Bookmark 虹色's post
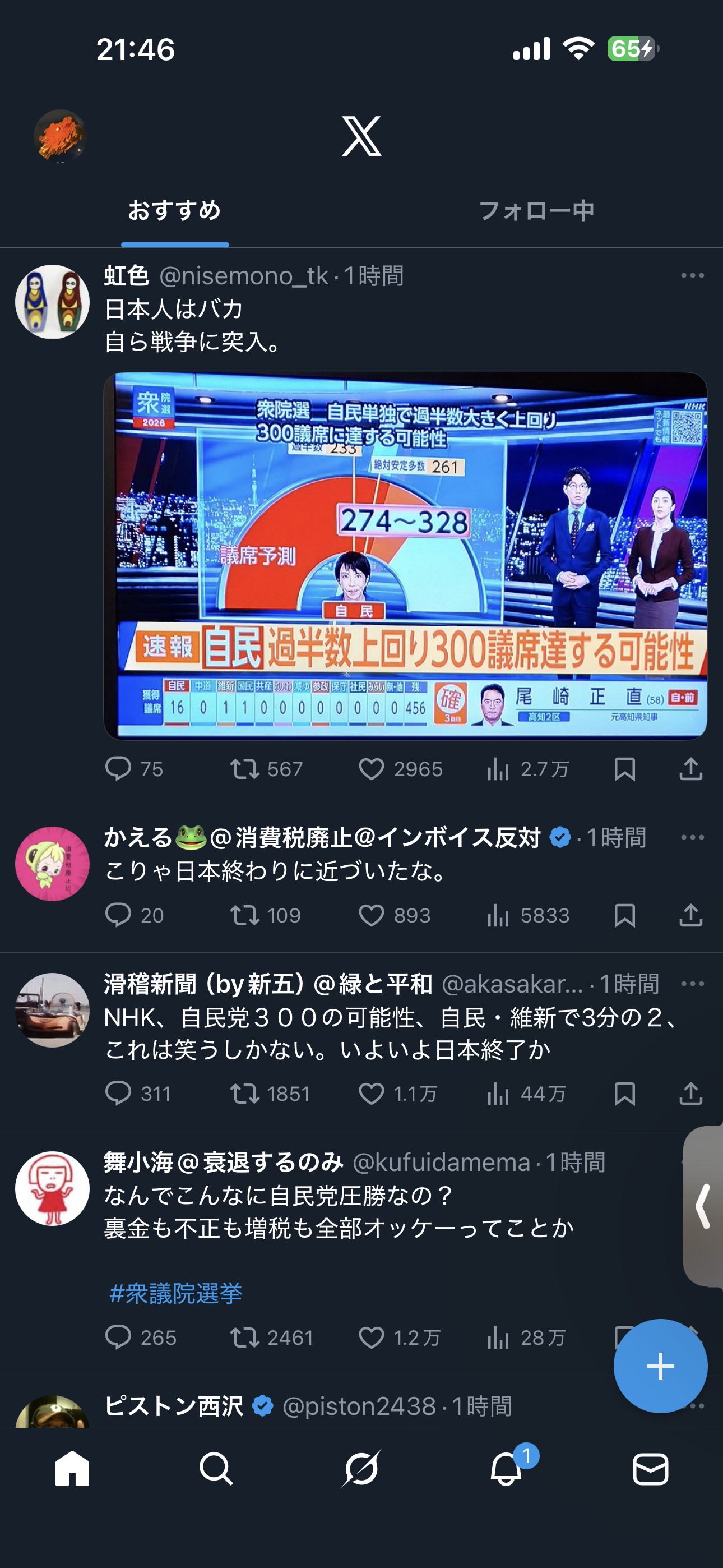723x1568 pixels. 625,769
